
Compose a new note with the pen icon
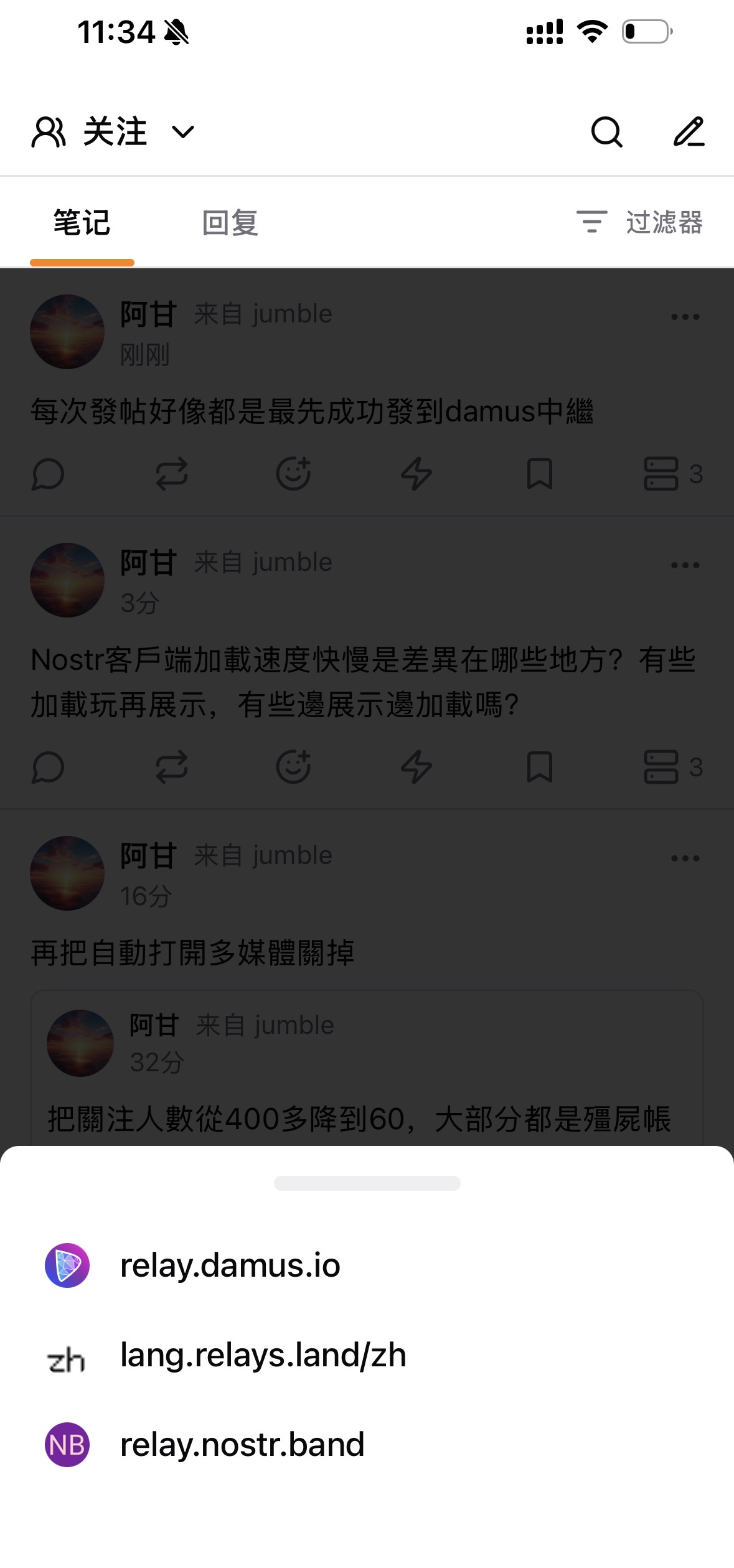pyautogui.click(x=690, y=133)
